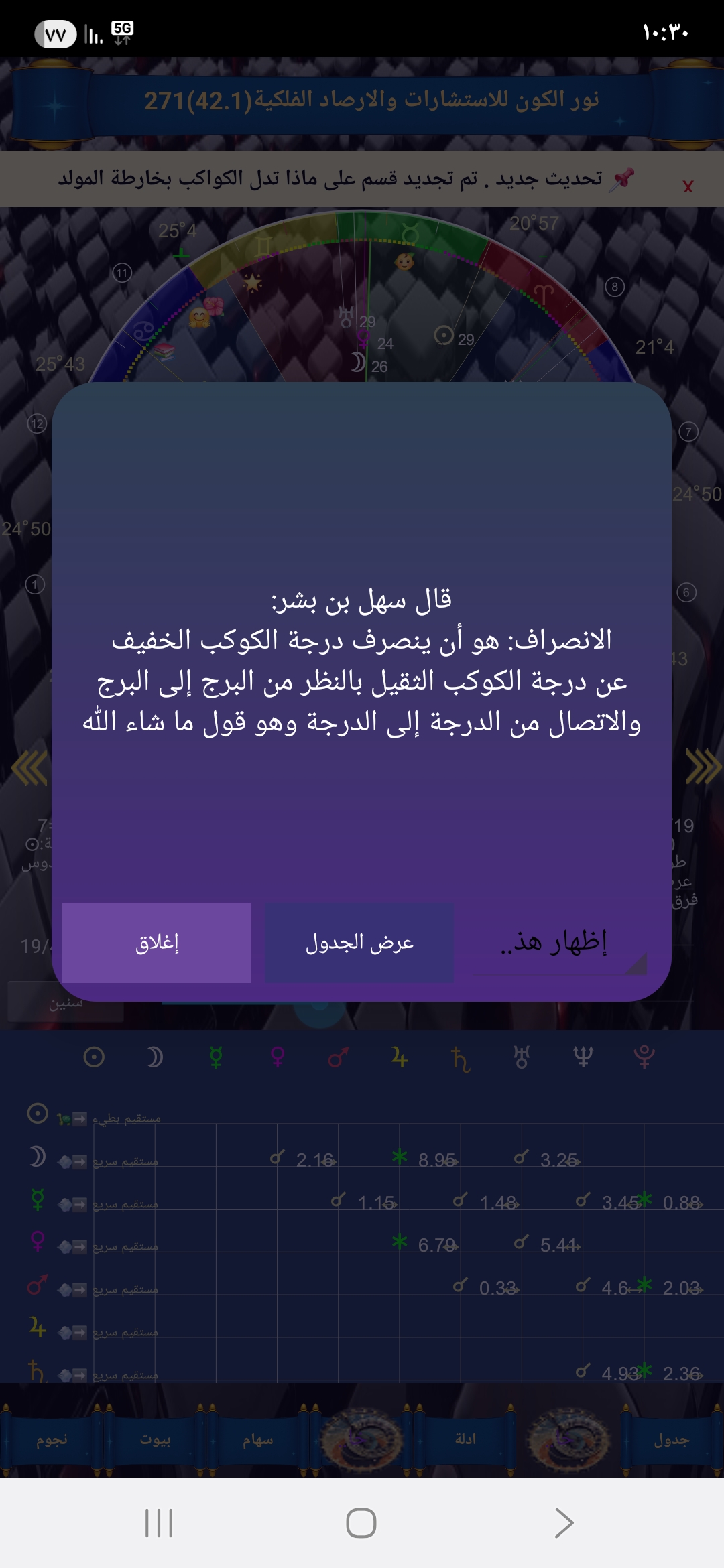The height and width of the screenshot is (1568, 724).
Task: Tap the عرض الجدول button
Action: (x=359, y=943)
